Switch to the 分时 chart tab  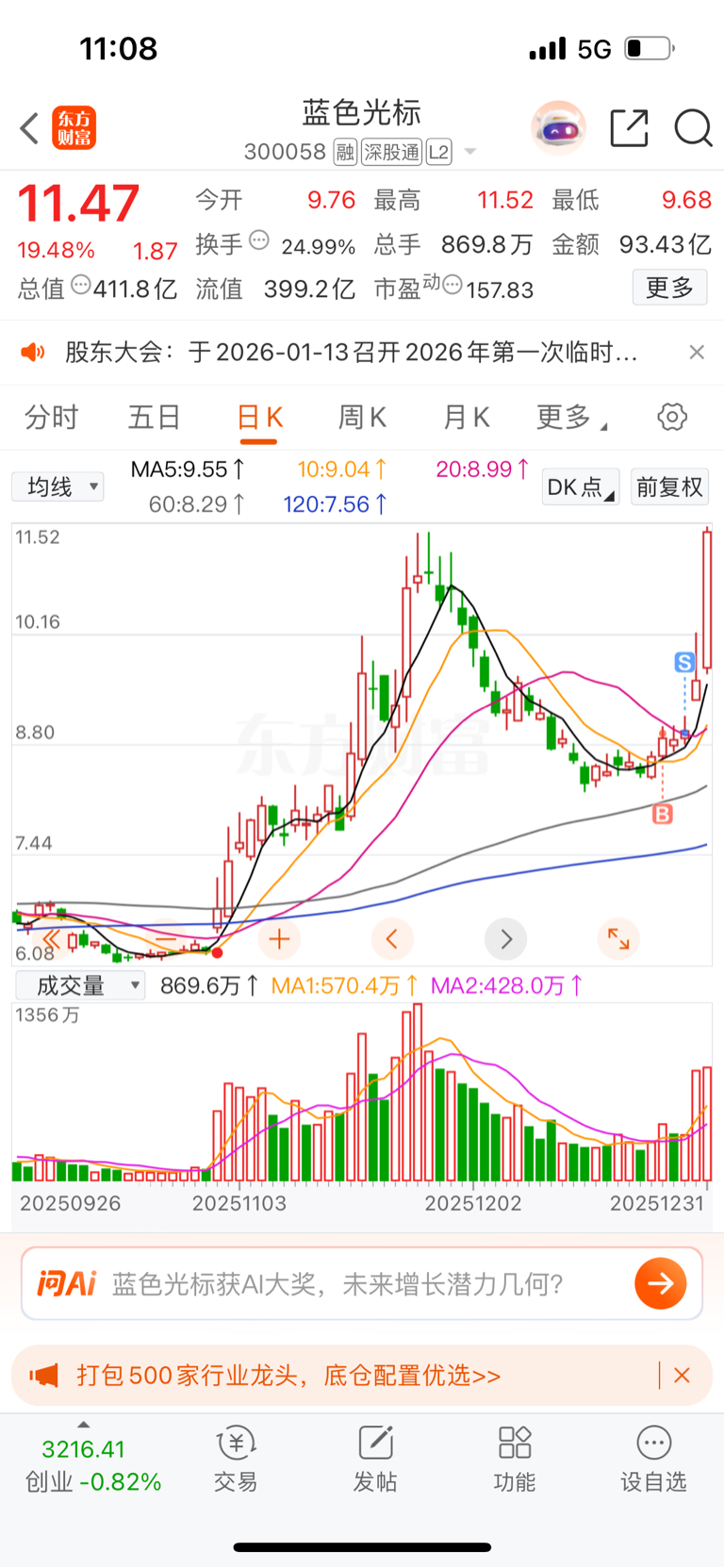pyautogui.click(x=51, y=417)
